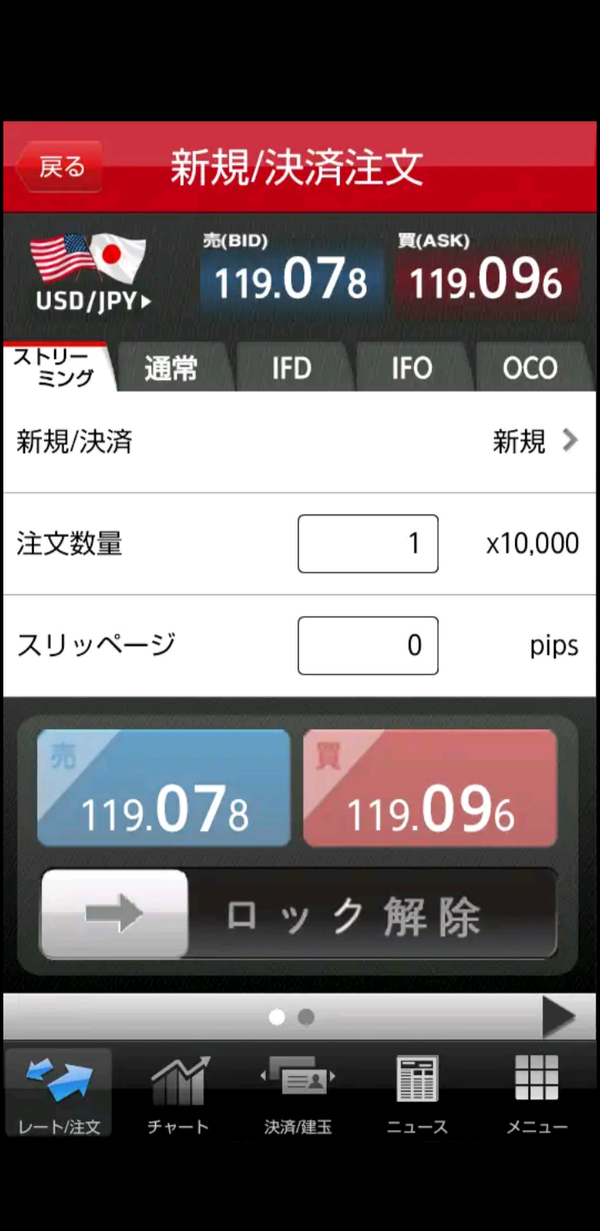Open the 決済/建玉 bottom tab
Screen dimensions: 600x1231
click(298, 1092)
